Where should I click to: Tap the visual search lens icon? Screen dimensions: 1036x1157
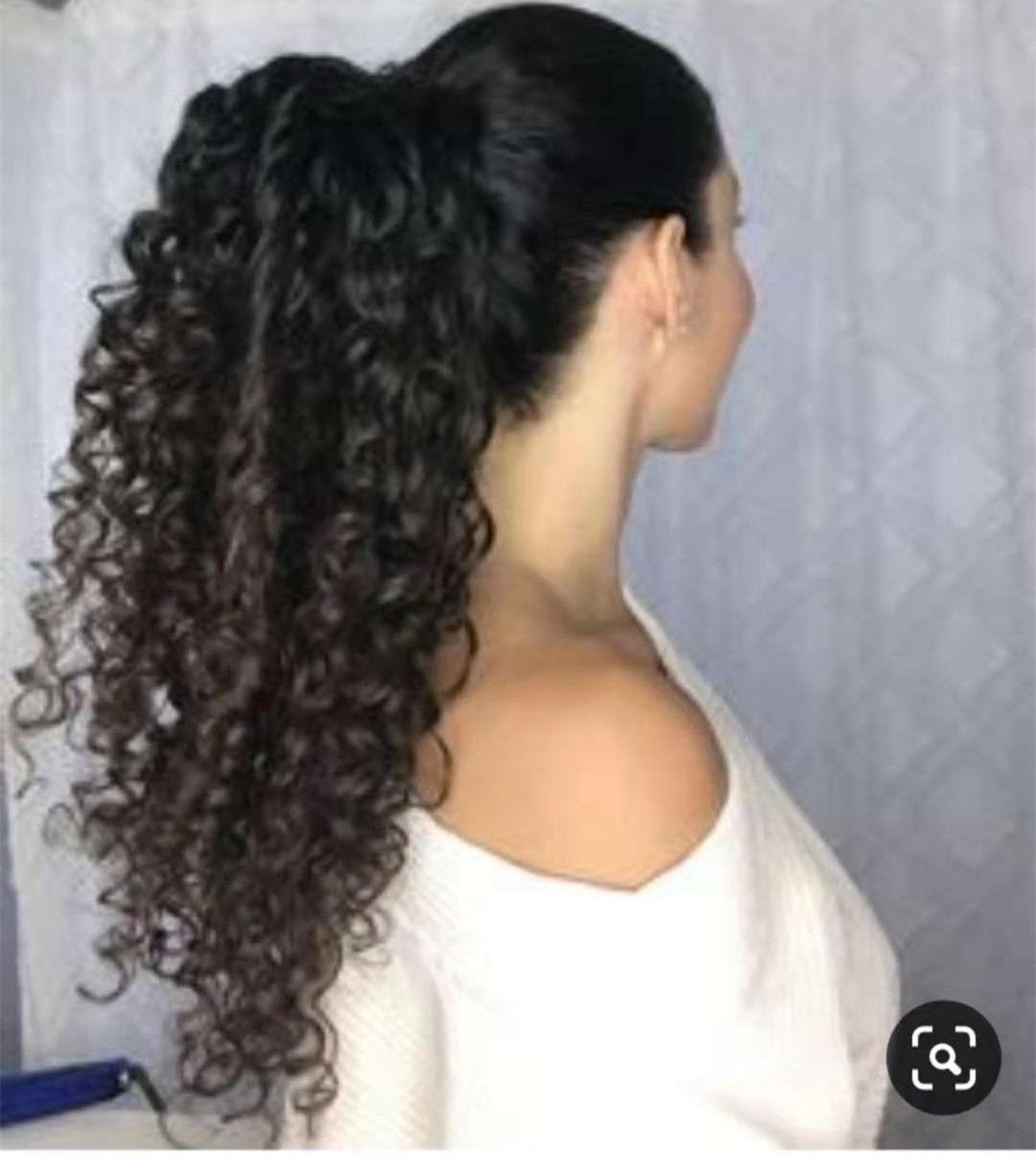pyautogui.click(x=943, y=1057)
